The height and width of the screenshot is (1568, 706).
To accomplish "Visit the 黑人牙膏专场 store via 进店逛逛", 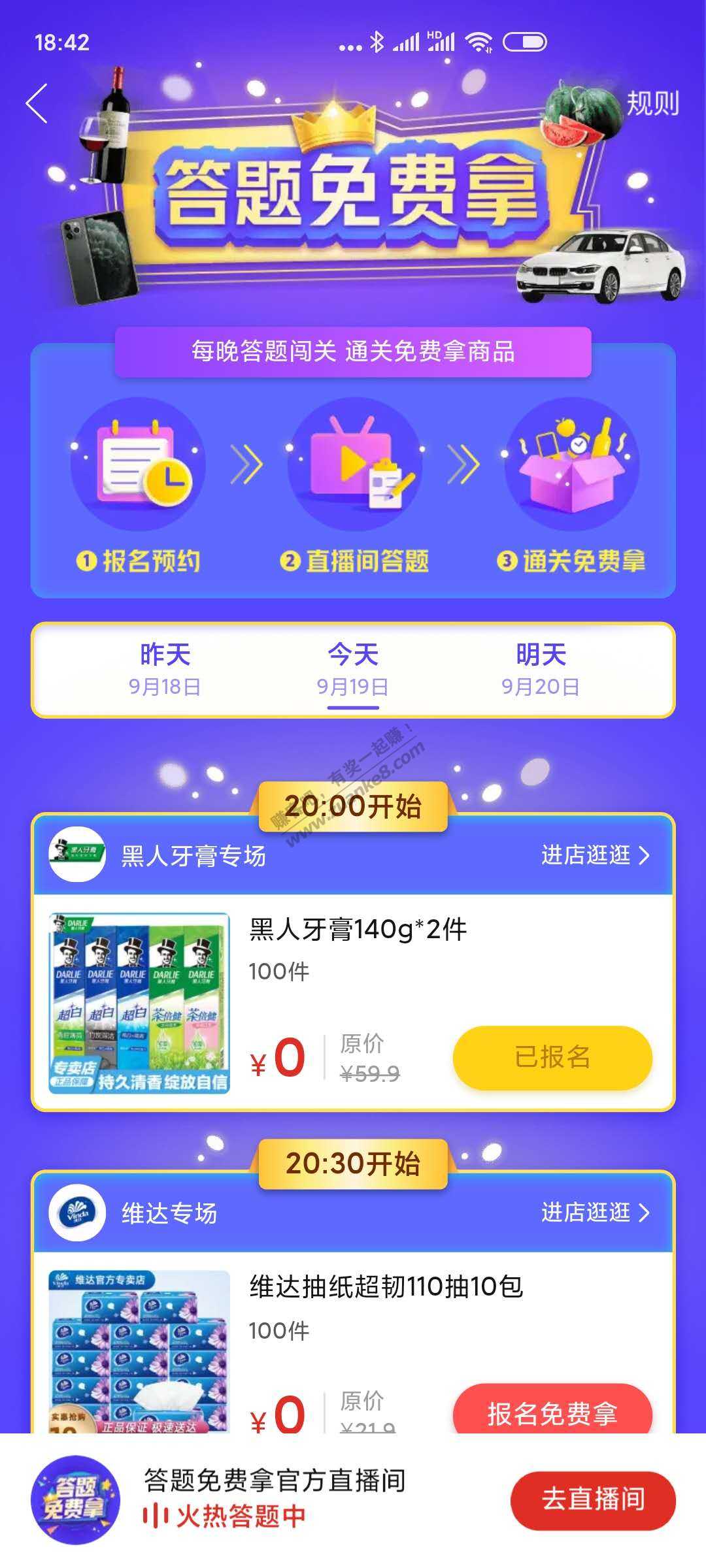I will tap(595, 855).
